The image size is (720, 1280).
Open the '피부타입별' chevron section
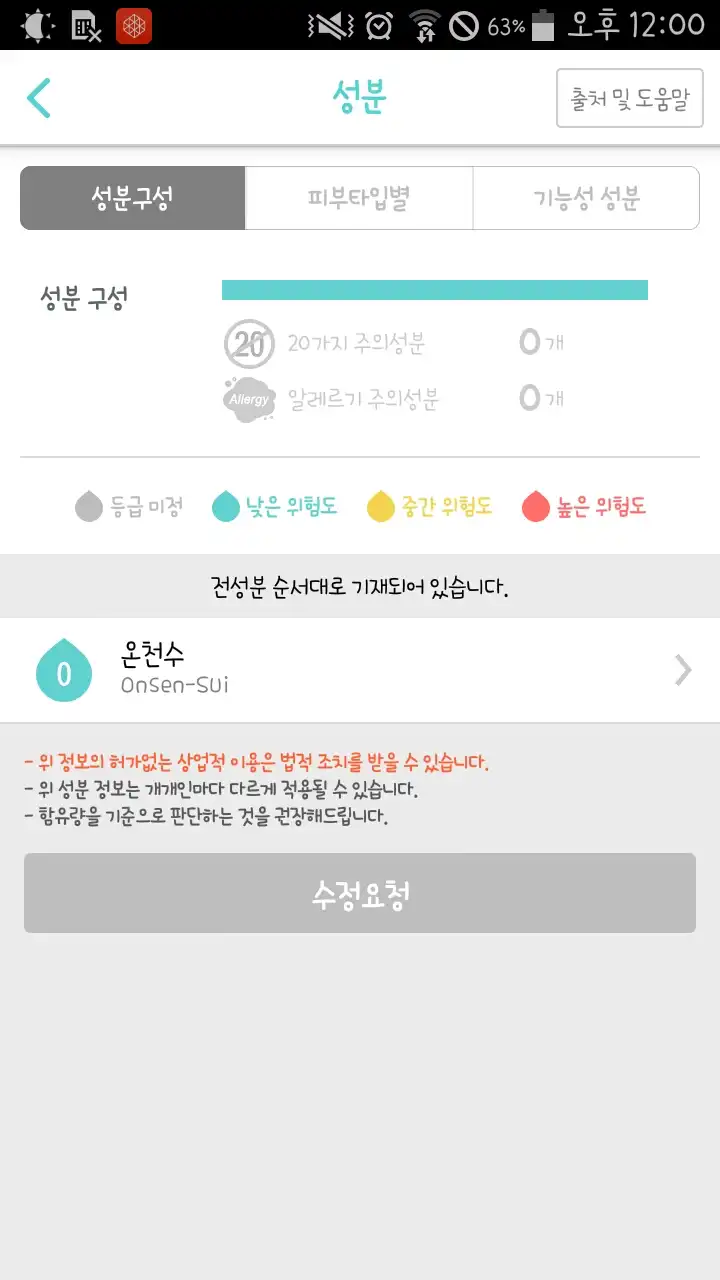coord(358,198)
